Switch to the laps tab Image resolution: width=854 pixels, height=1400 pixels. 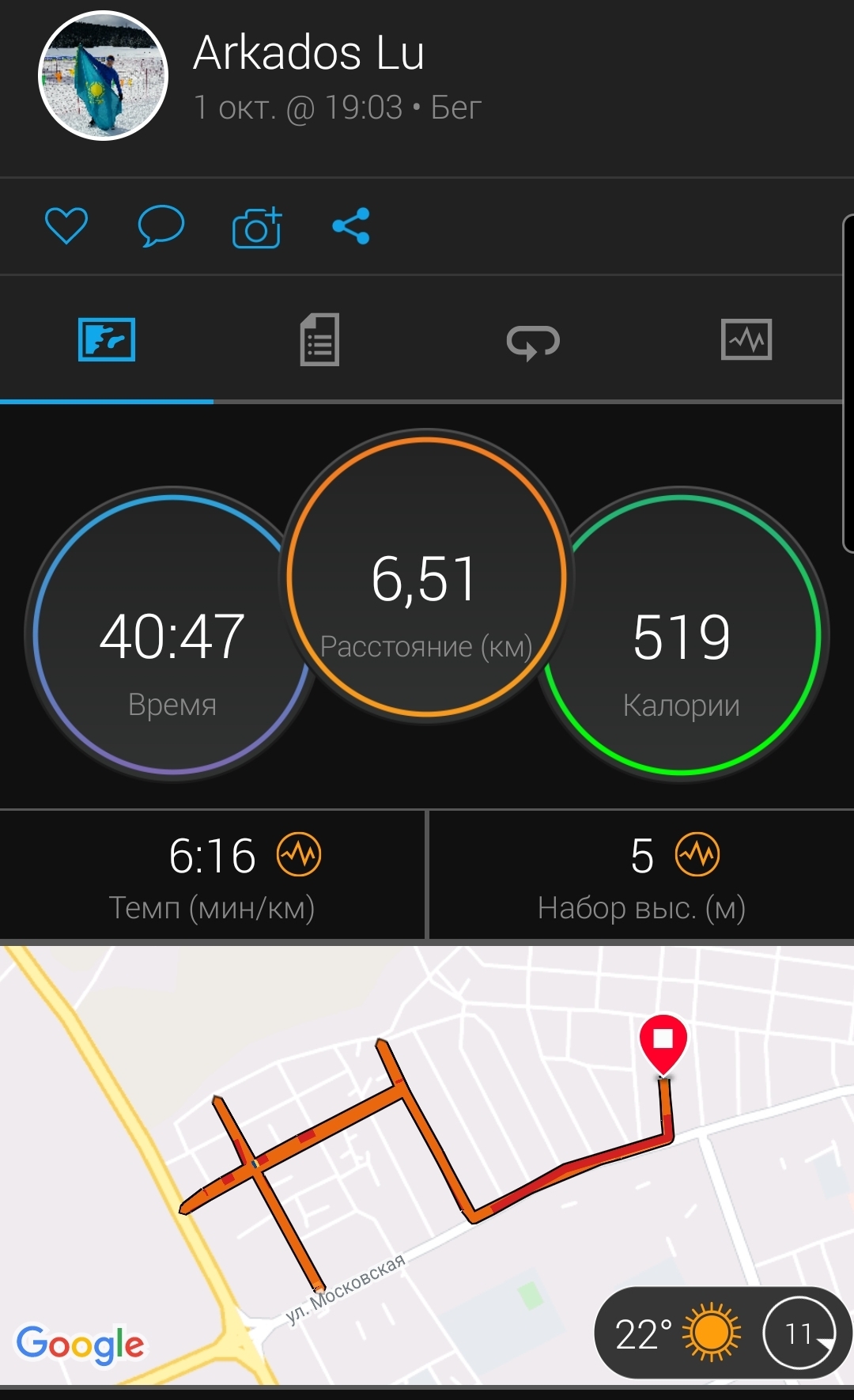pos(533,342)
